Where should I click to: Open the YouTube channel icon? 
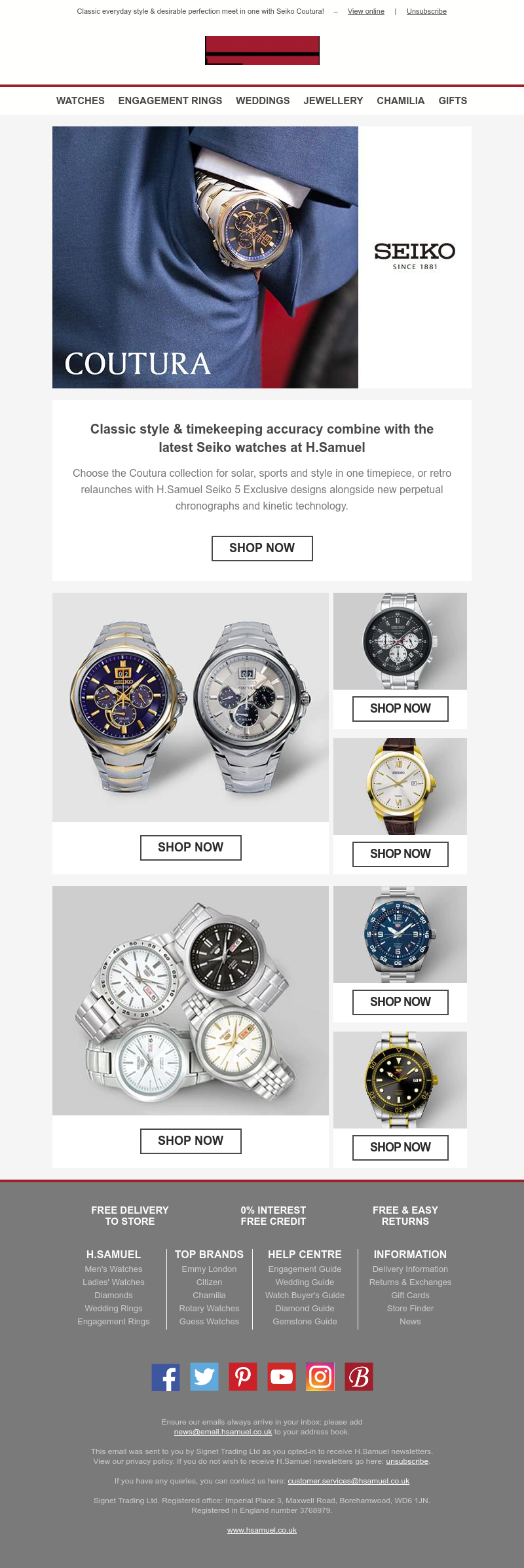click(282, 1377)
